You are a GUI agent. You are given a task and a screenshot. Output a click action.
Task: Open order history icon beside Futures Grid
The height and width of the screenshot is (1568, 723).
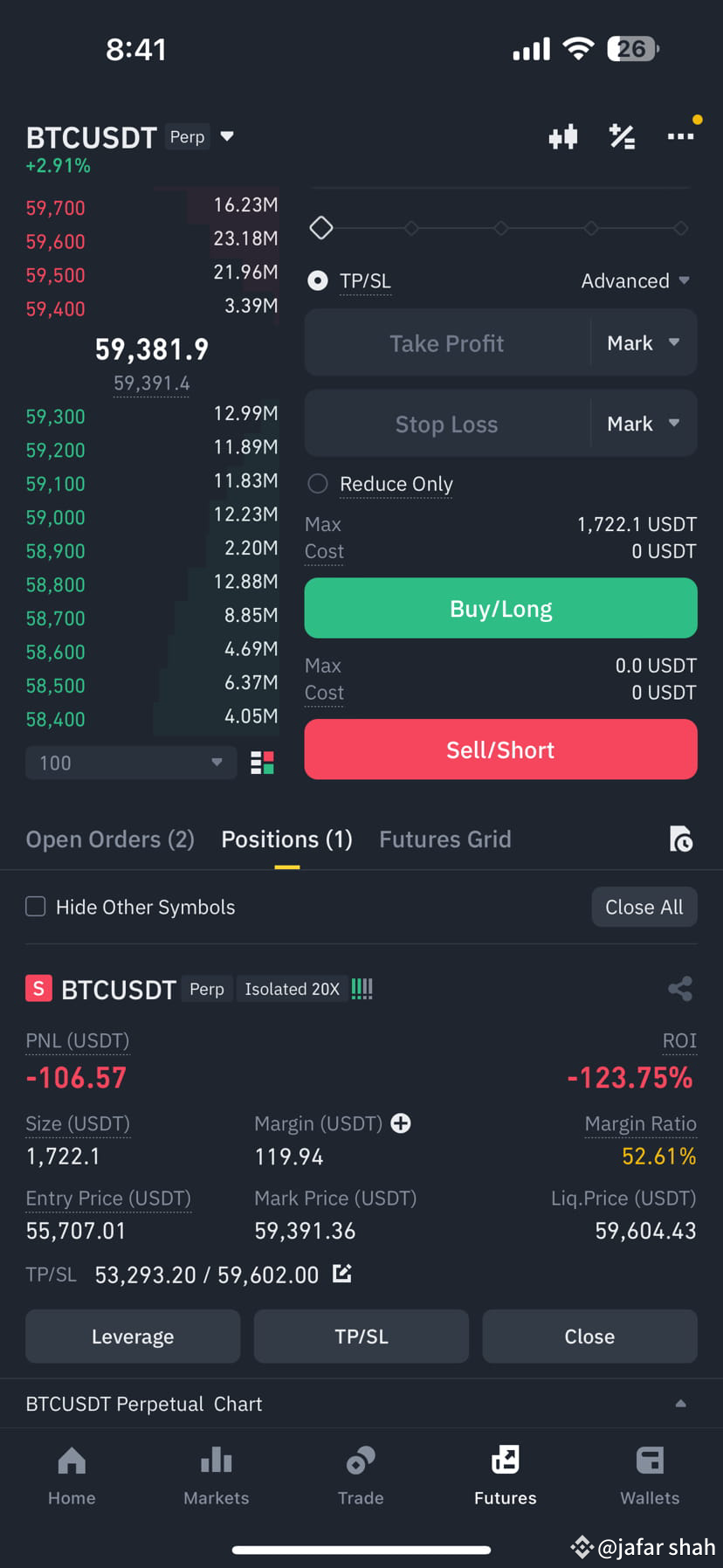(x=681, y=839)
